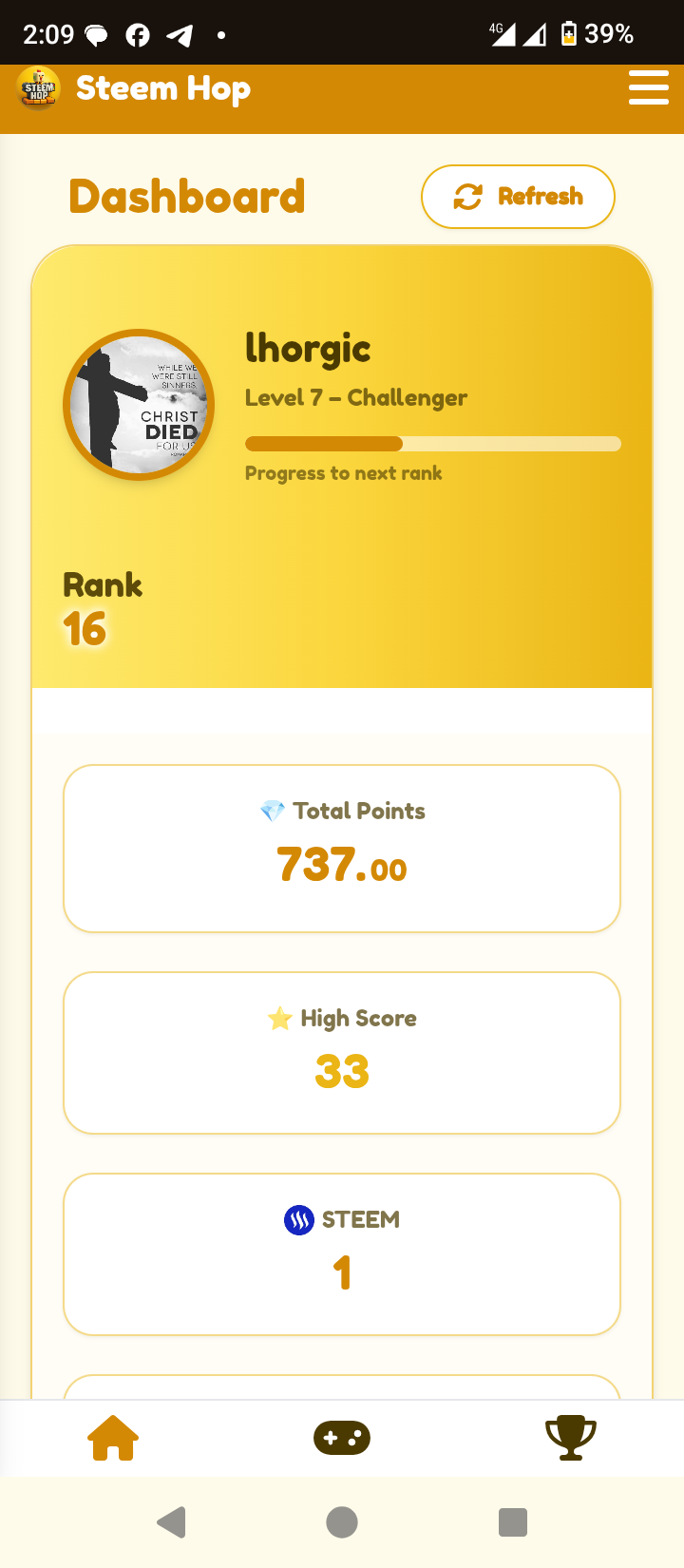This screenshot has width=684, height=1568.
Task: Open the hamburger menu
Action: (649, 87)
